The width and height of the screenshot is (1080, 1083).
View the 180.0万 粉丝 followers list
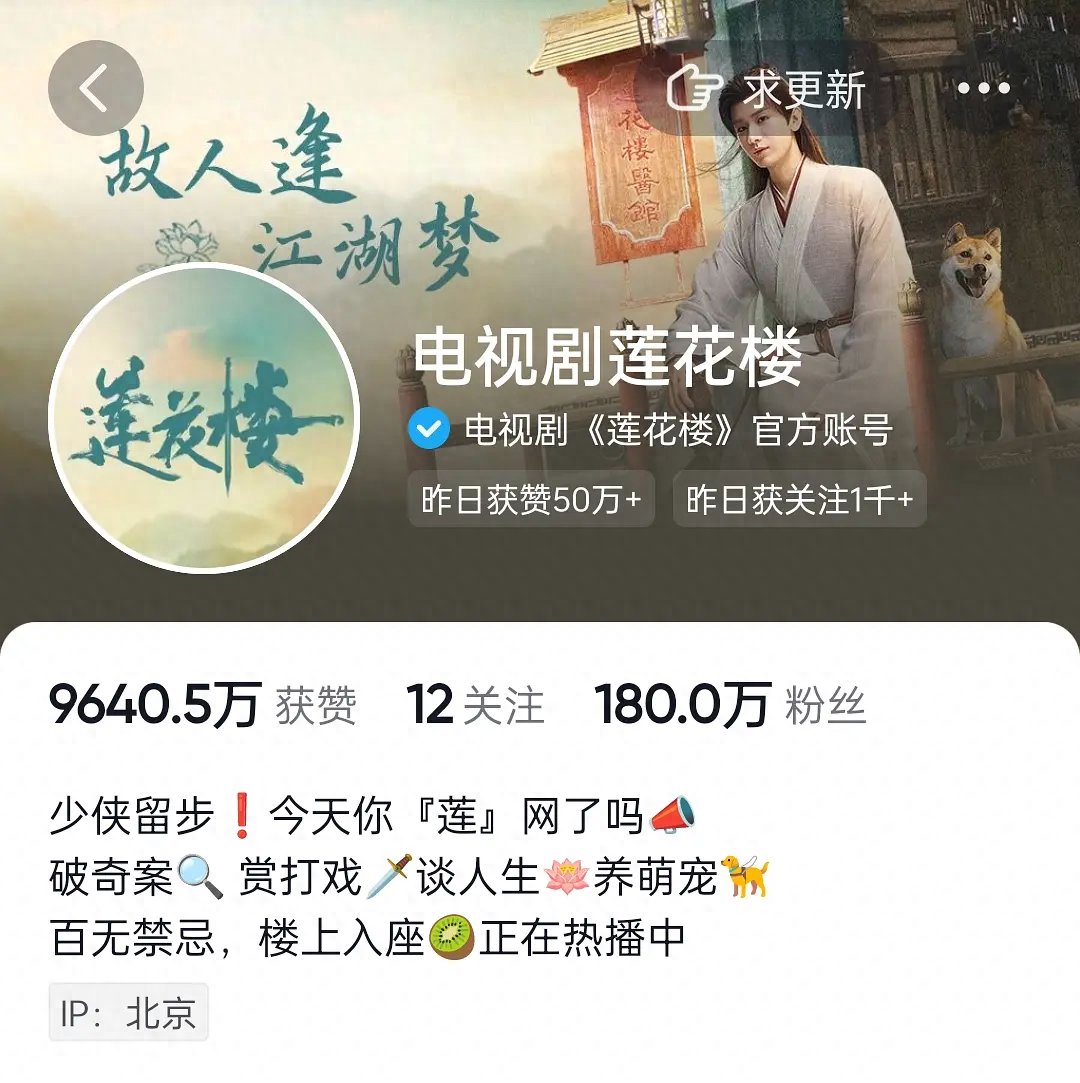click(x=730, y=706)
